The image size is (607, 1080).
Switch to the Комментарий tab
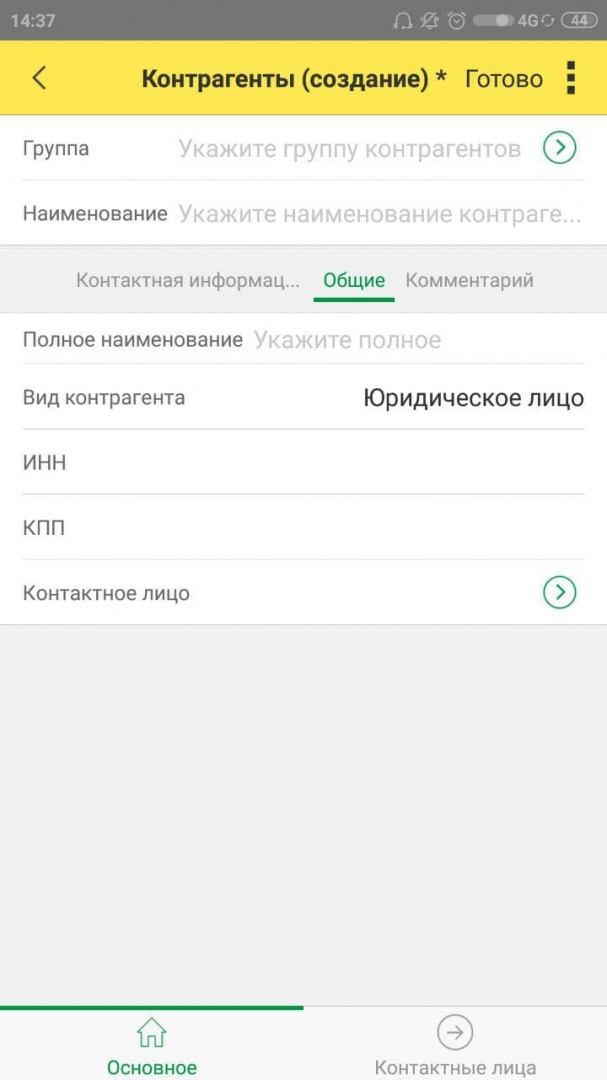(469, 280)
